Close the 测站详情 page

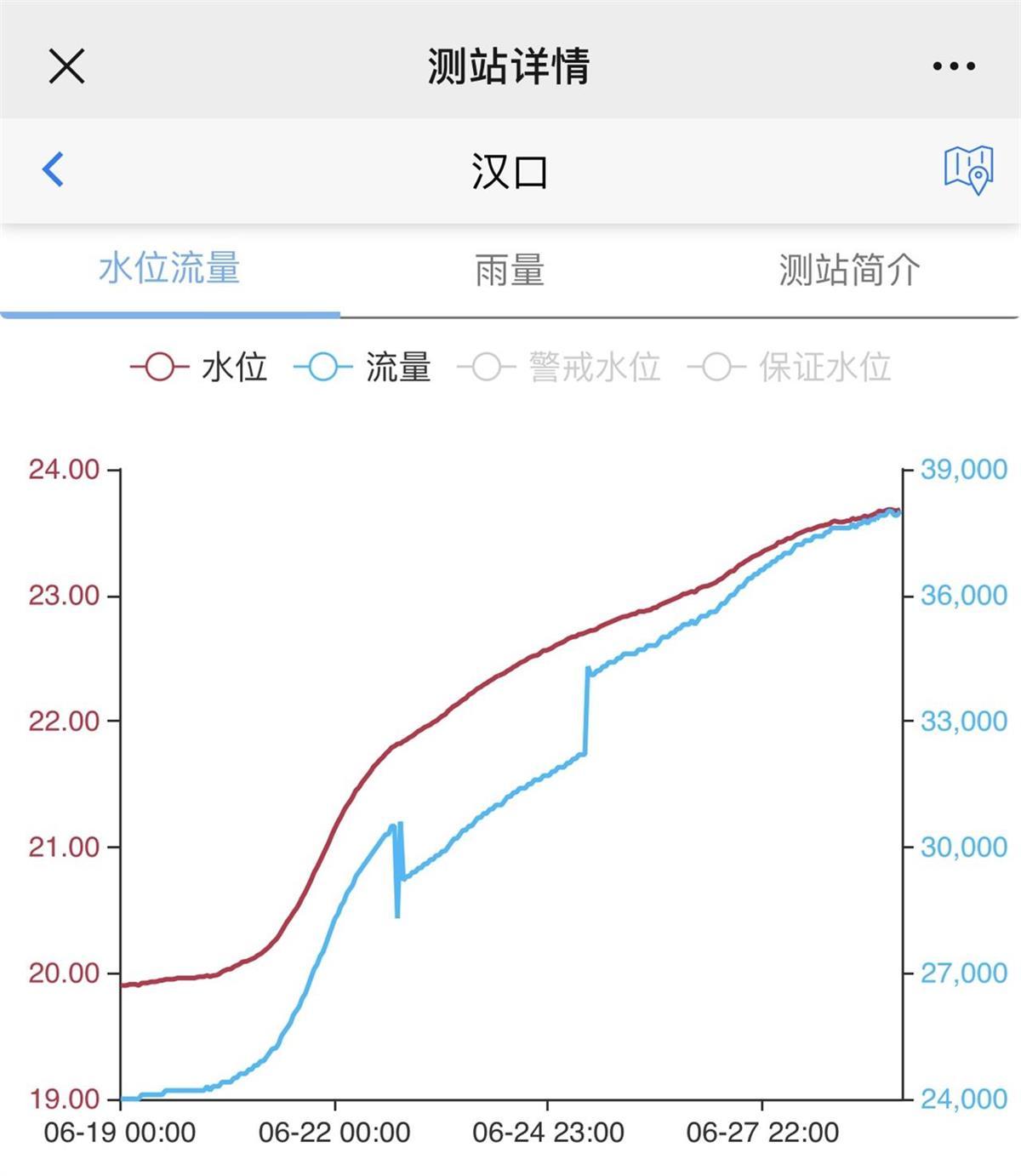tap(66, 66)
